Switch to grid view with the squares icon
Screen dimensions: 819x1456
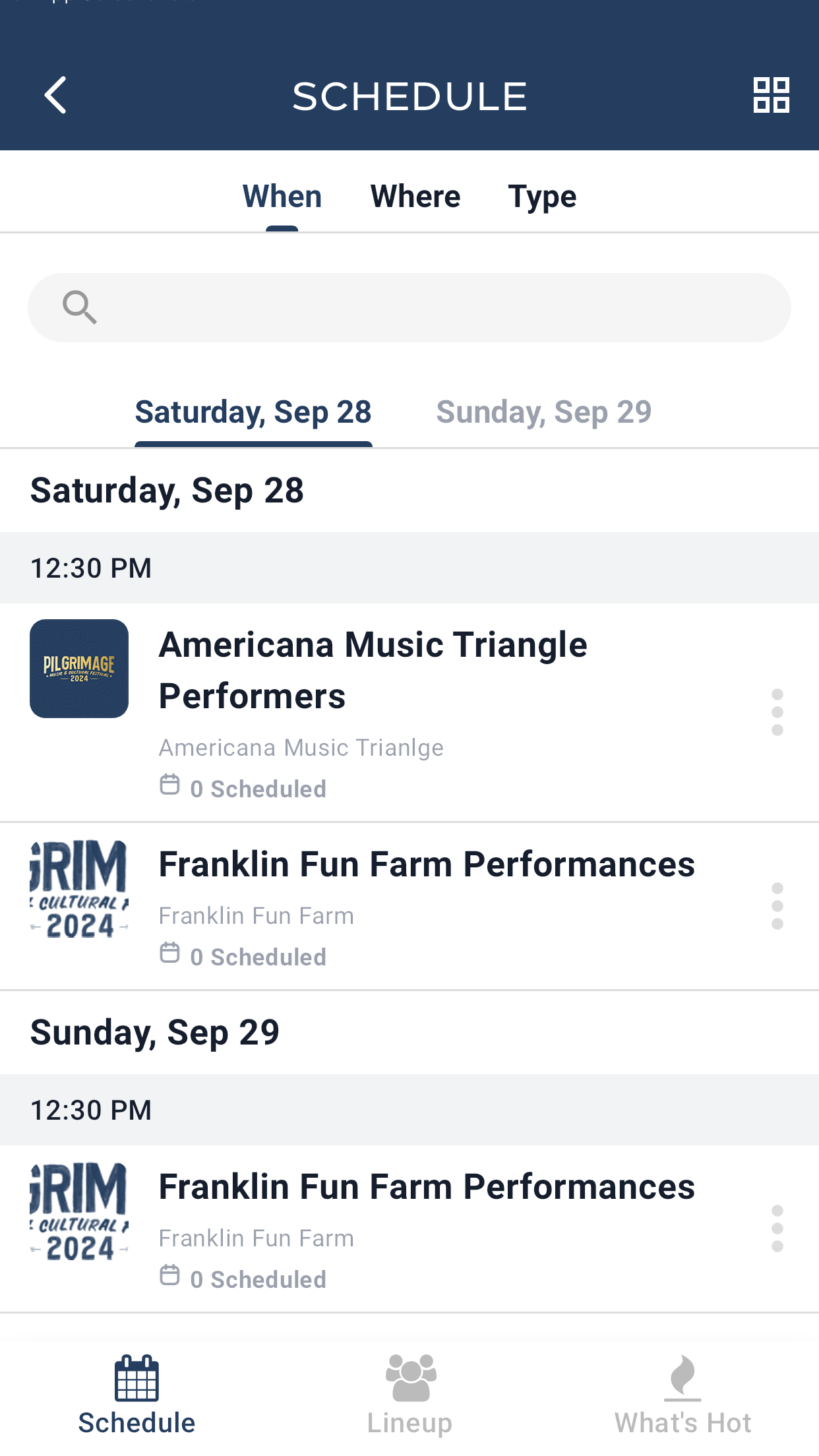771,96
